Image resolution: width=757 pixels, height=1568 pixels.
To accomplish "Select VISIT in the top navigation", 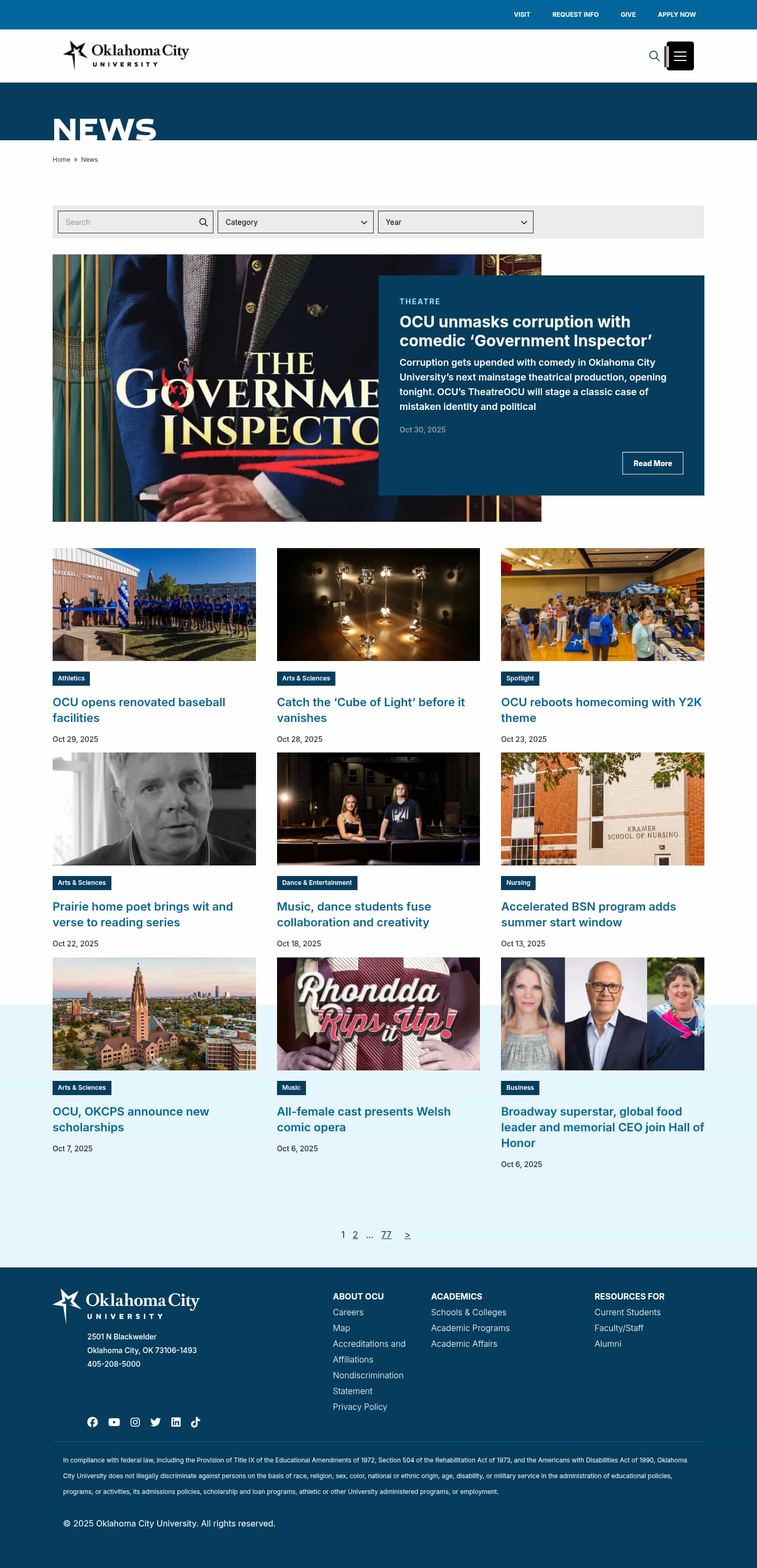I will [521, 14].
